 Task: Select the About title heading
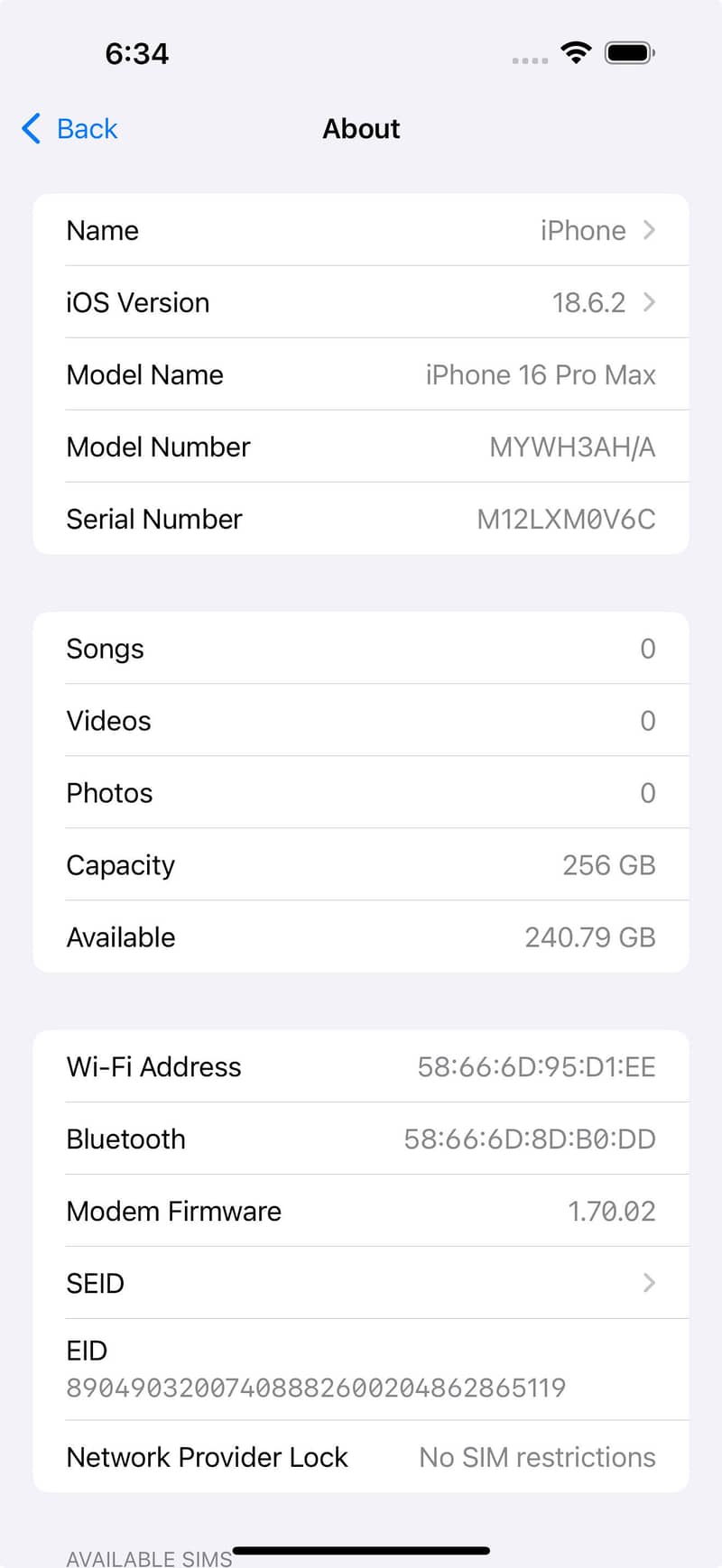tap(361, 129)
